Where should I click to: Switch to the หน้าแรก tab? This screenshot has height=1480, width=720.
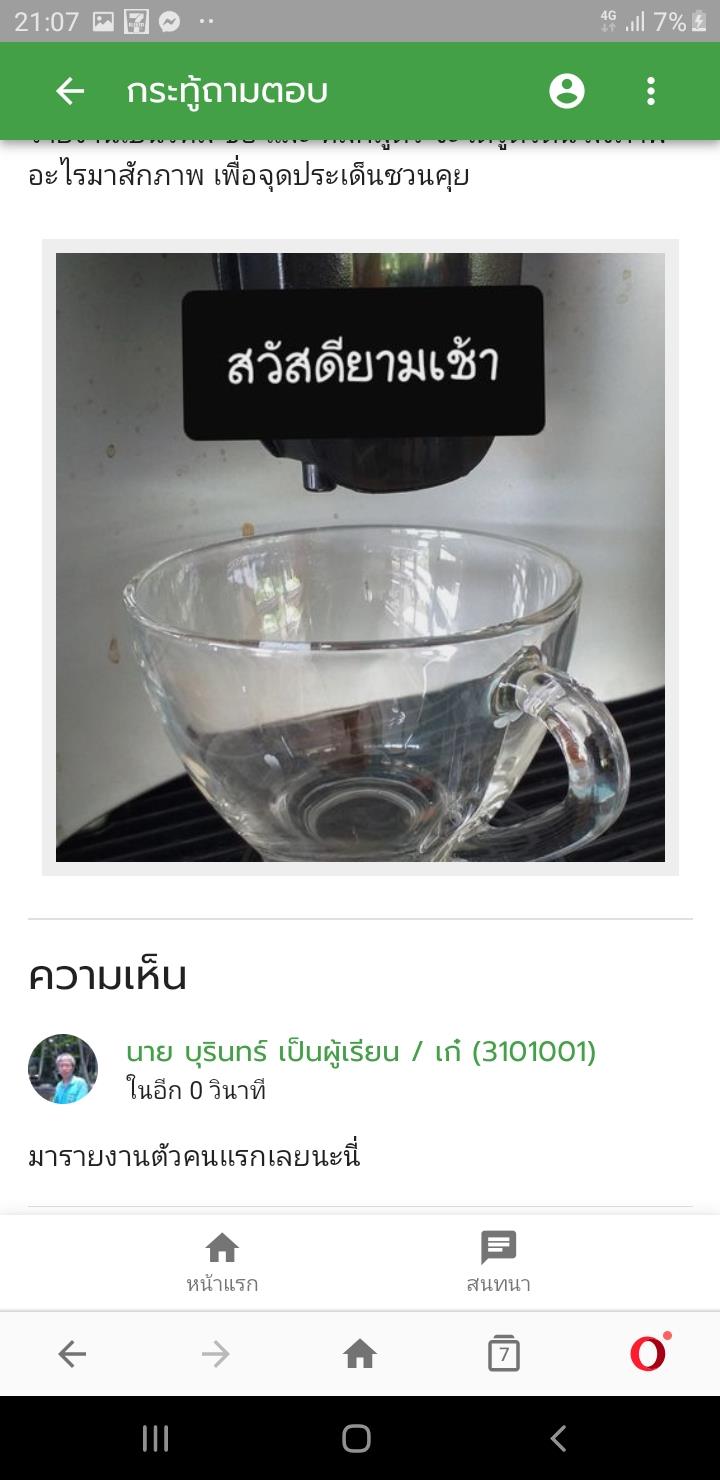222,1262
